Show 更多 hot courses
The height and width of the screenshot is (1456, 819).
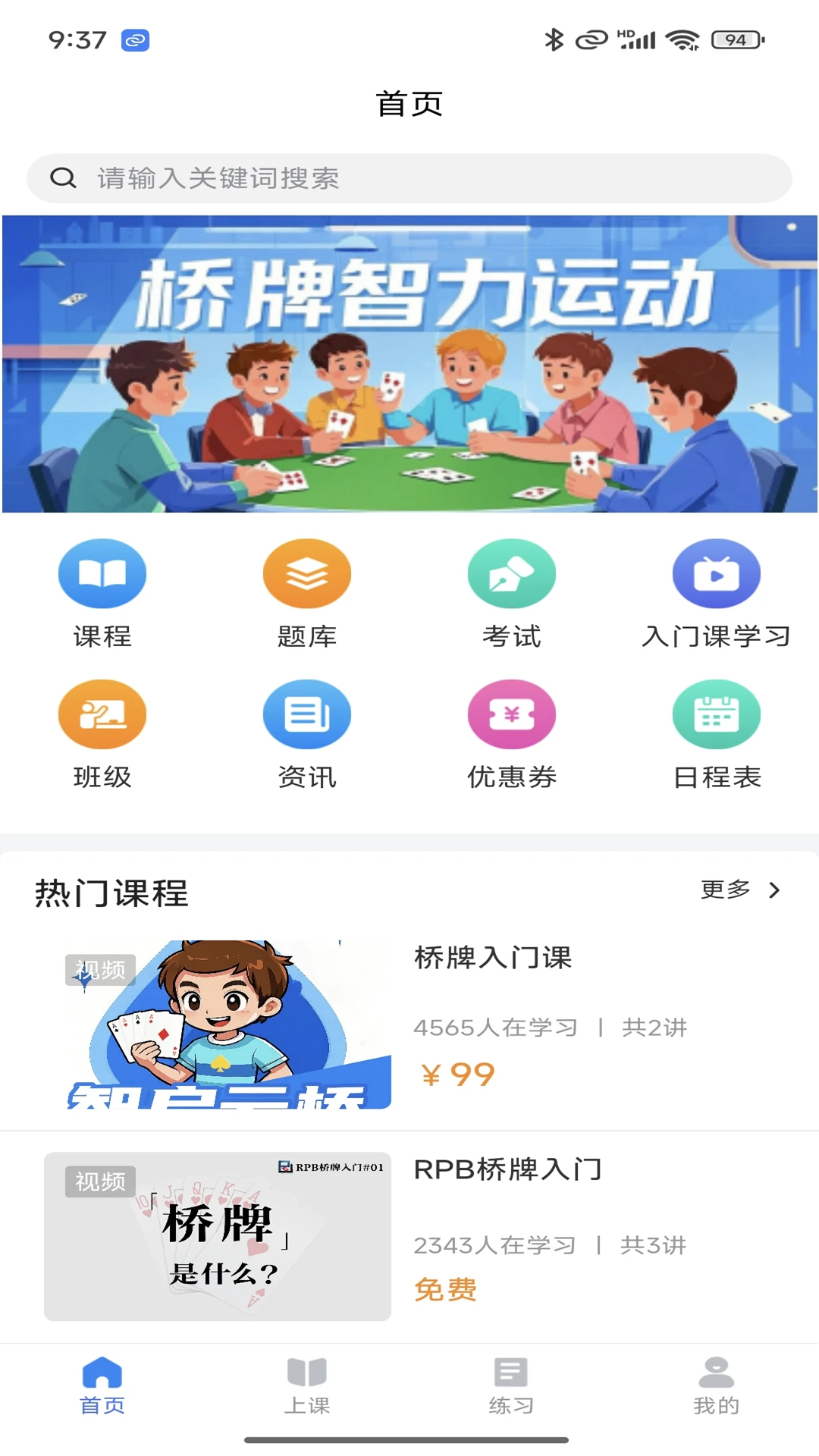tap(739, 890)
